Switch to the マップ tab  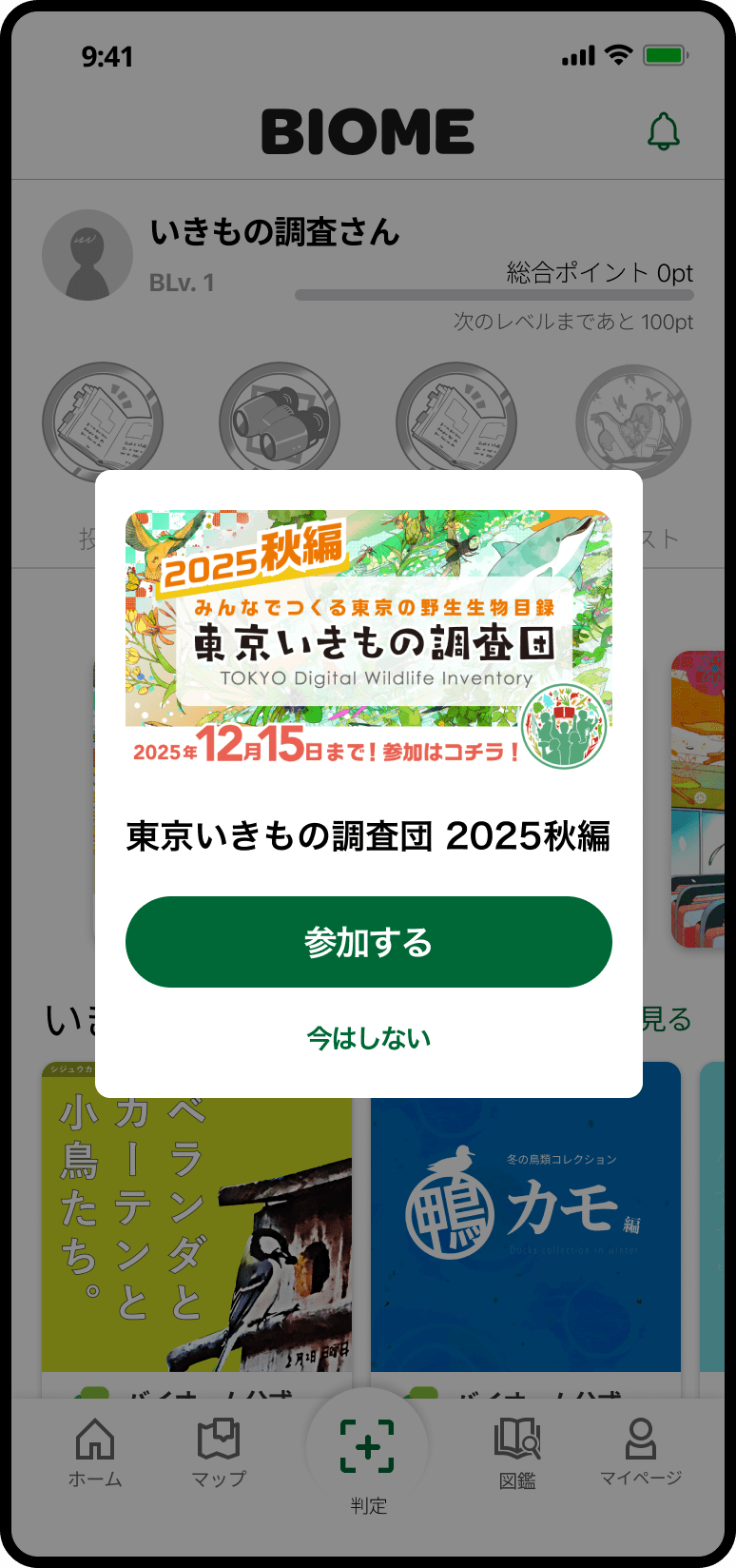(219, 1451)
